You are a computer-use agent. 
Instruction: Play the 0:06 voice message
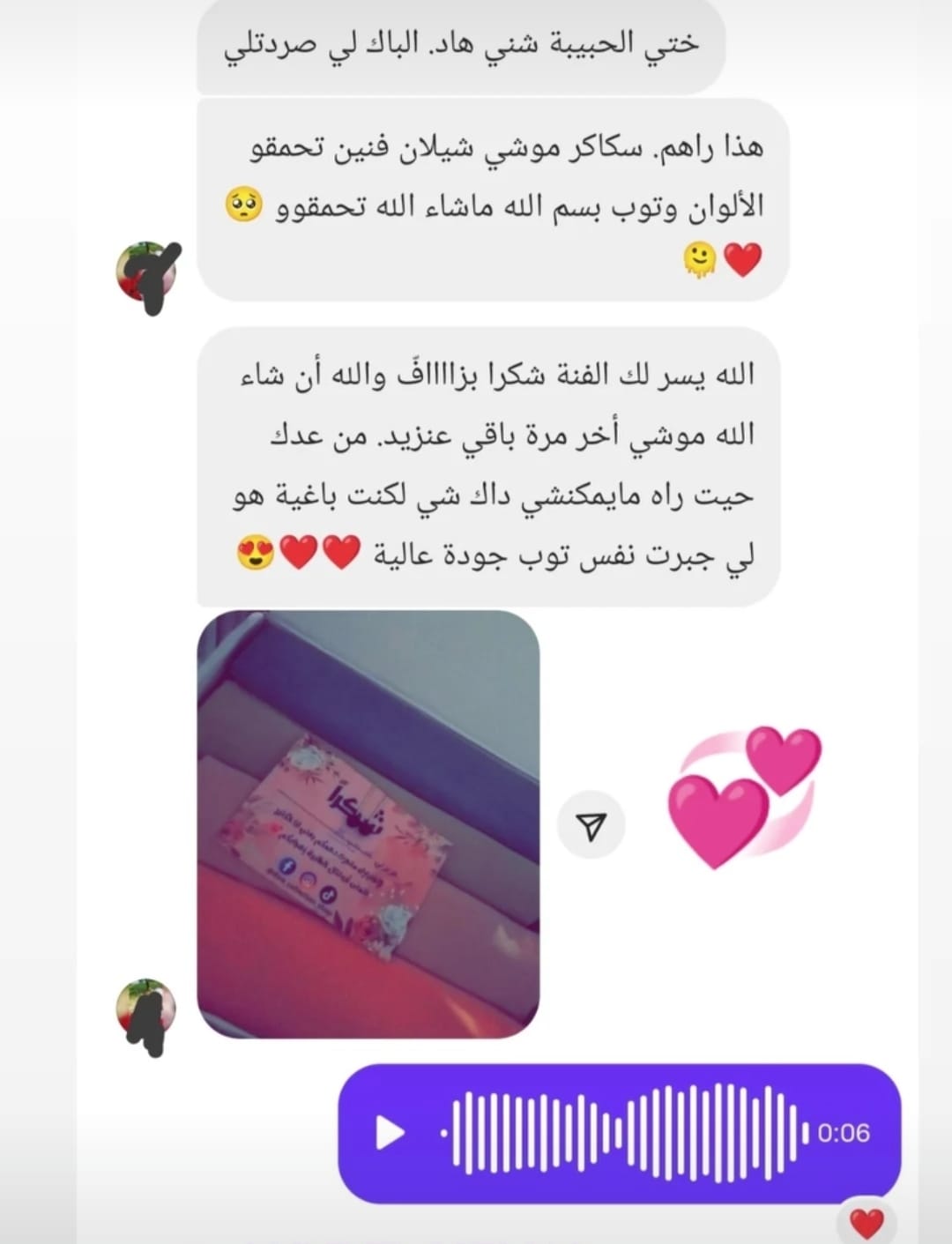(390, 1133)
